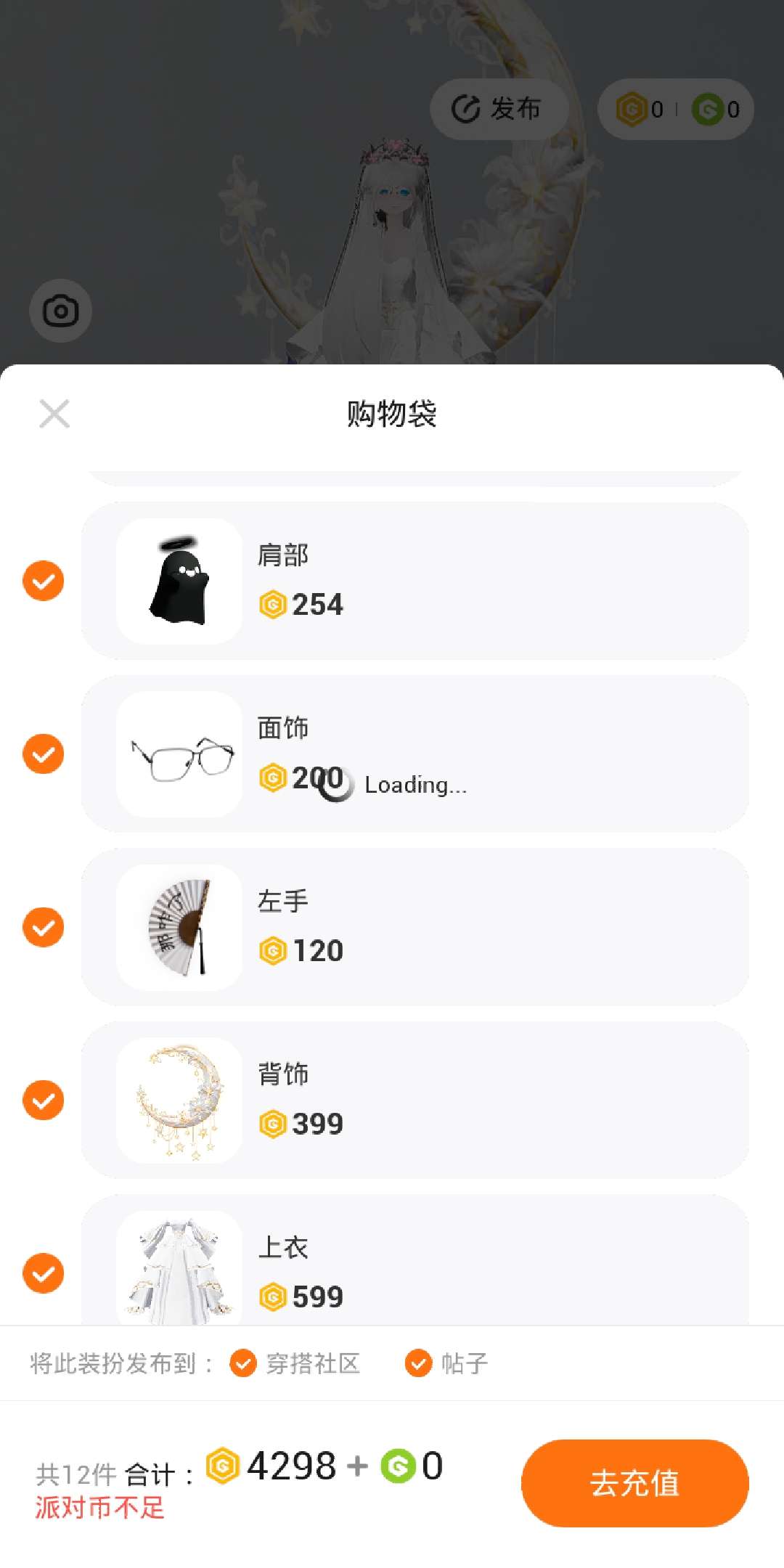Screen dimensions: 784x1568
Task: Toggle publishing to 帖子
Action: point(419,1363)
